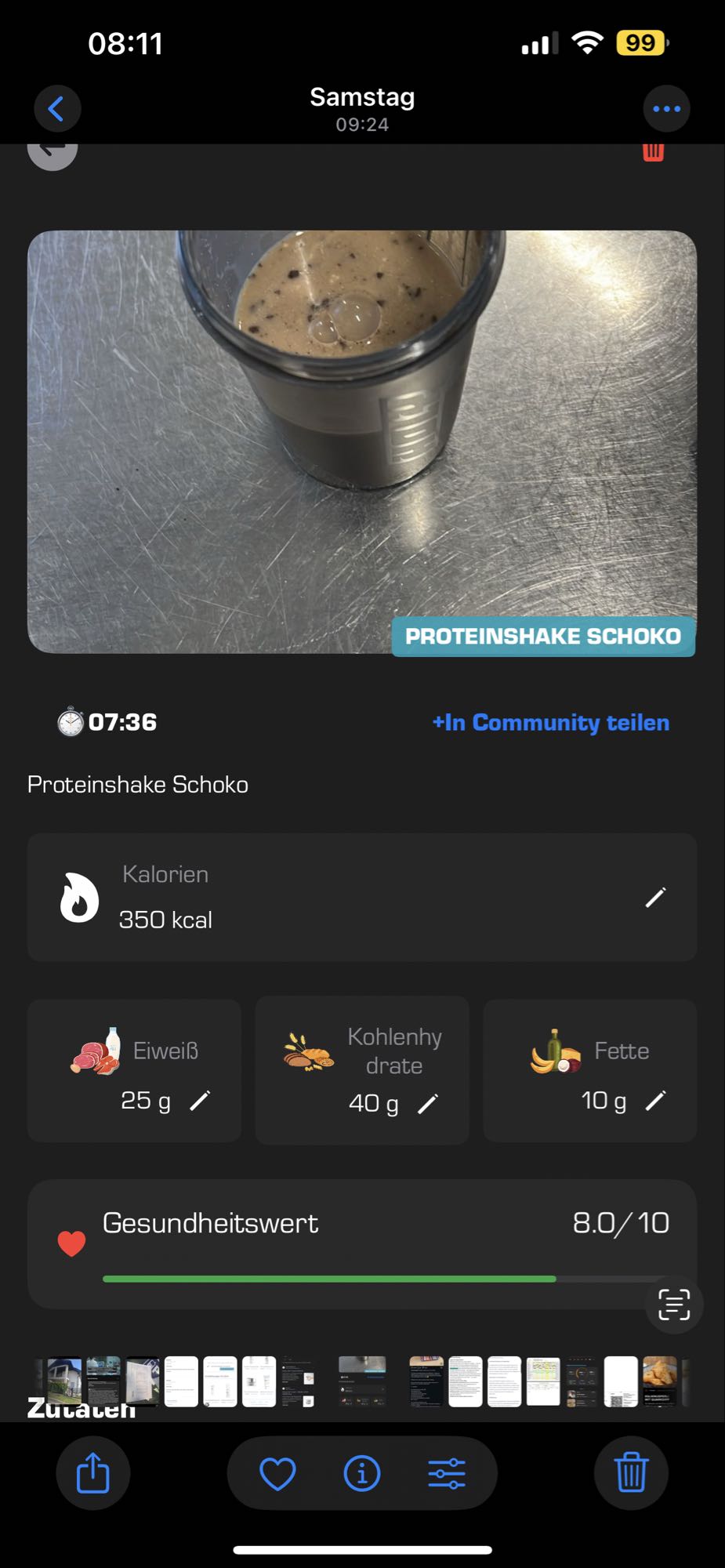The height and width of the screenshot is (1568, 725).
Task: Delete the photo using the bottom trash icon
Action: coord(631,1472)
